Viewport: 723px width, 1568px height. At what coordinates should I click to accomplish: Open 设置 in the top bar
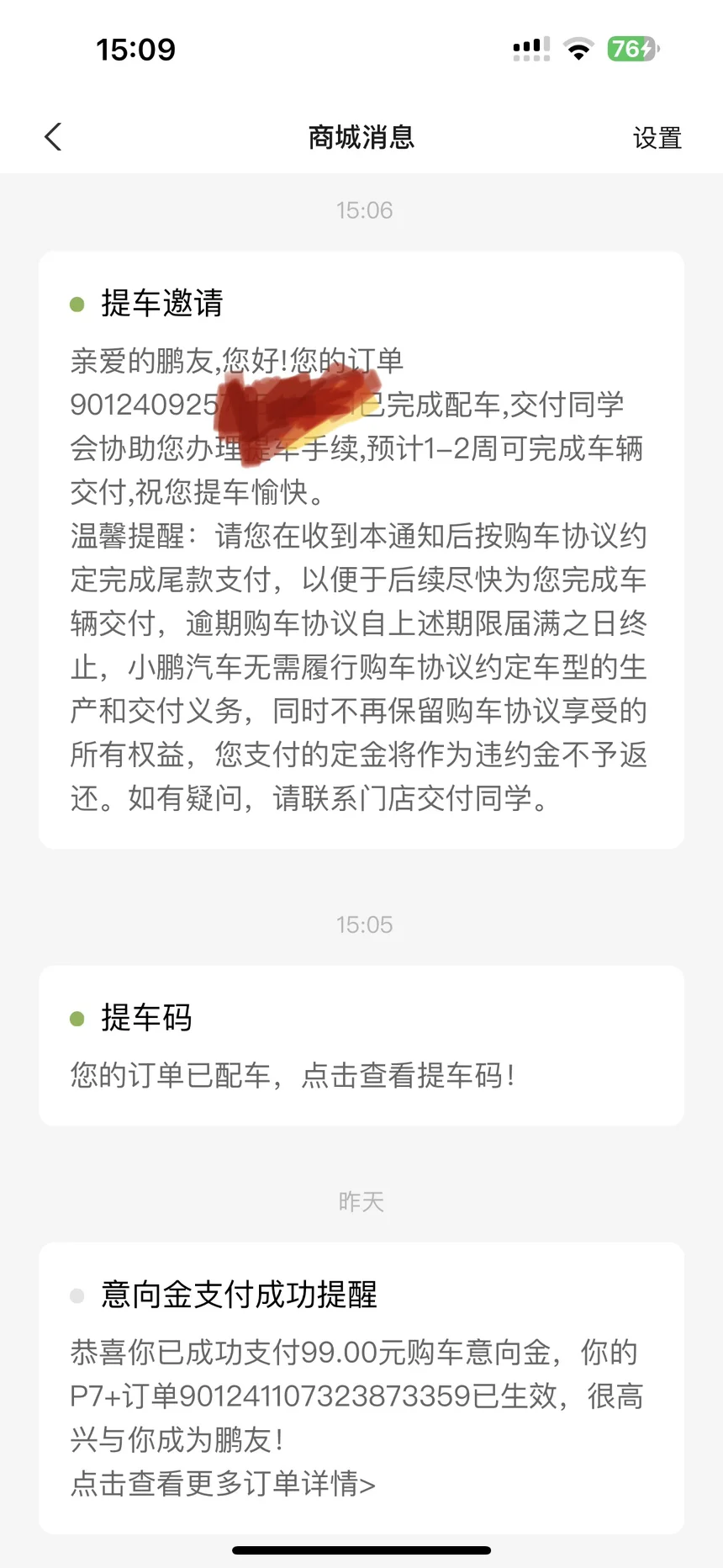pos(657,138)
